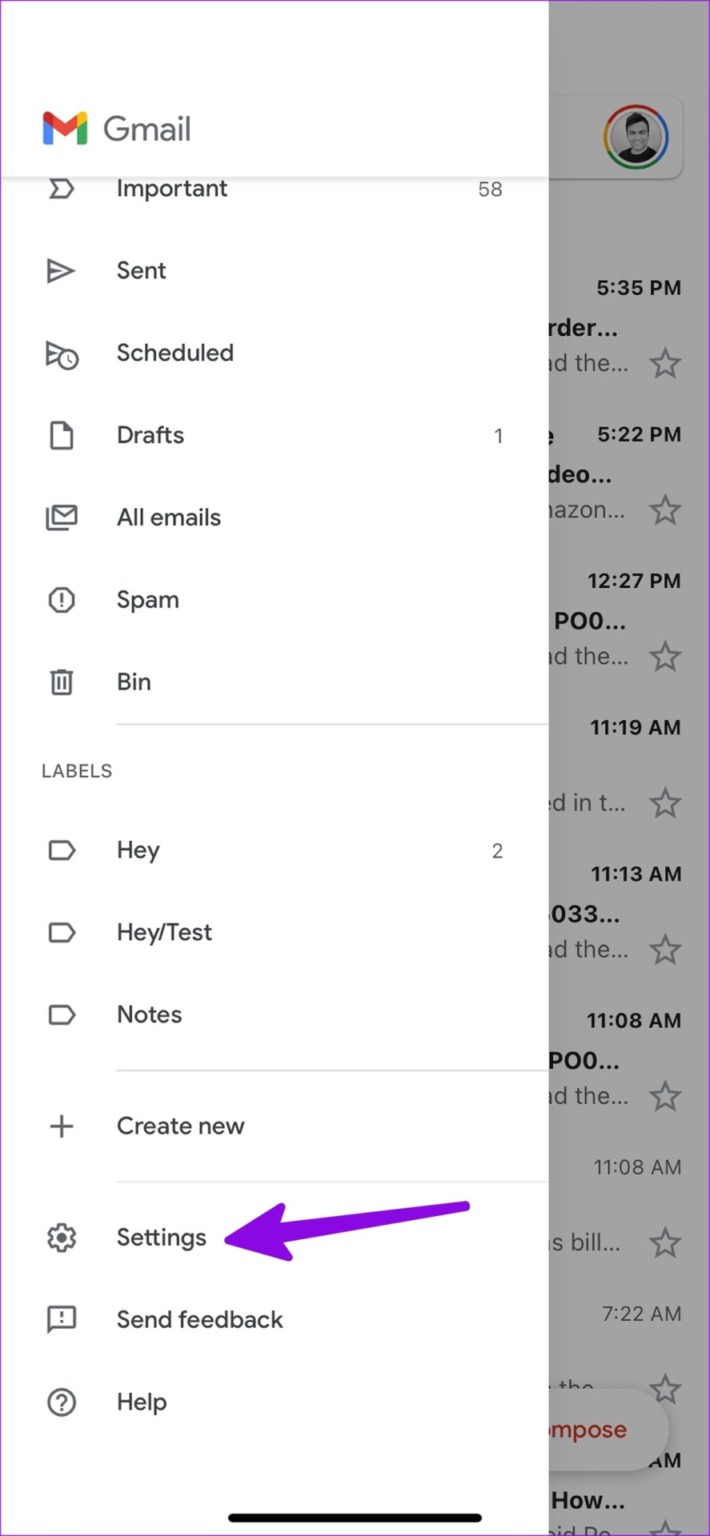Screen dimensions: 710x1536
Task: Open the Spam folder
Action: coord(147,600)
